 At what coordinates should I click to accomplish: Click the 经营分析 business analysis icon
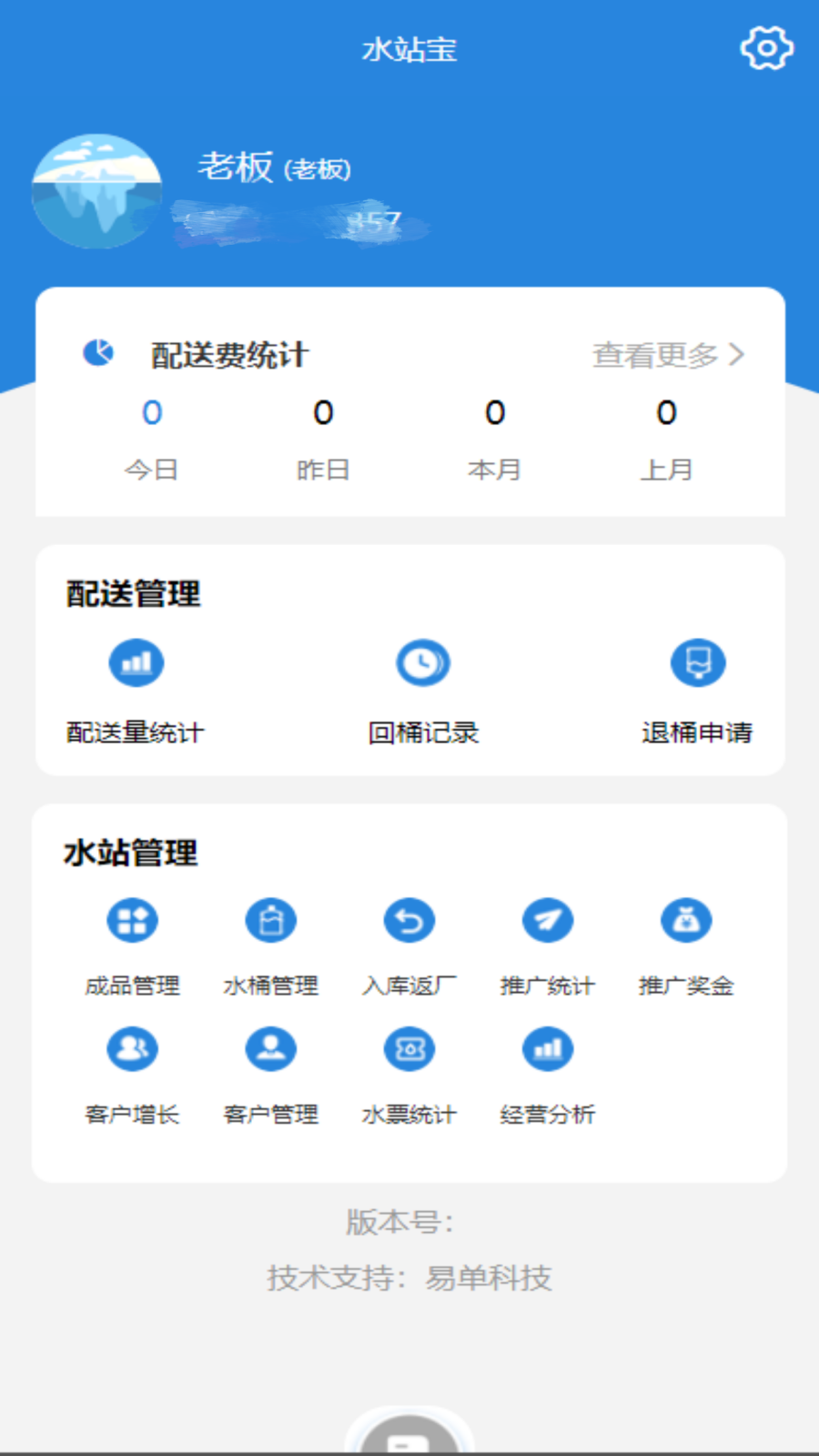coord(547,1049)
